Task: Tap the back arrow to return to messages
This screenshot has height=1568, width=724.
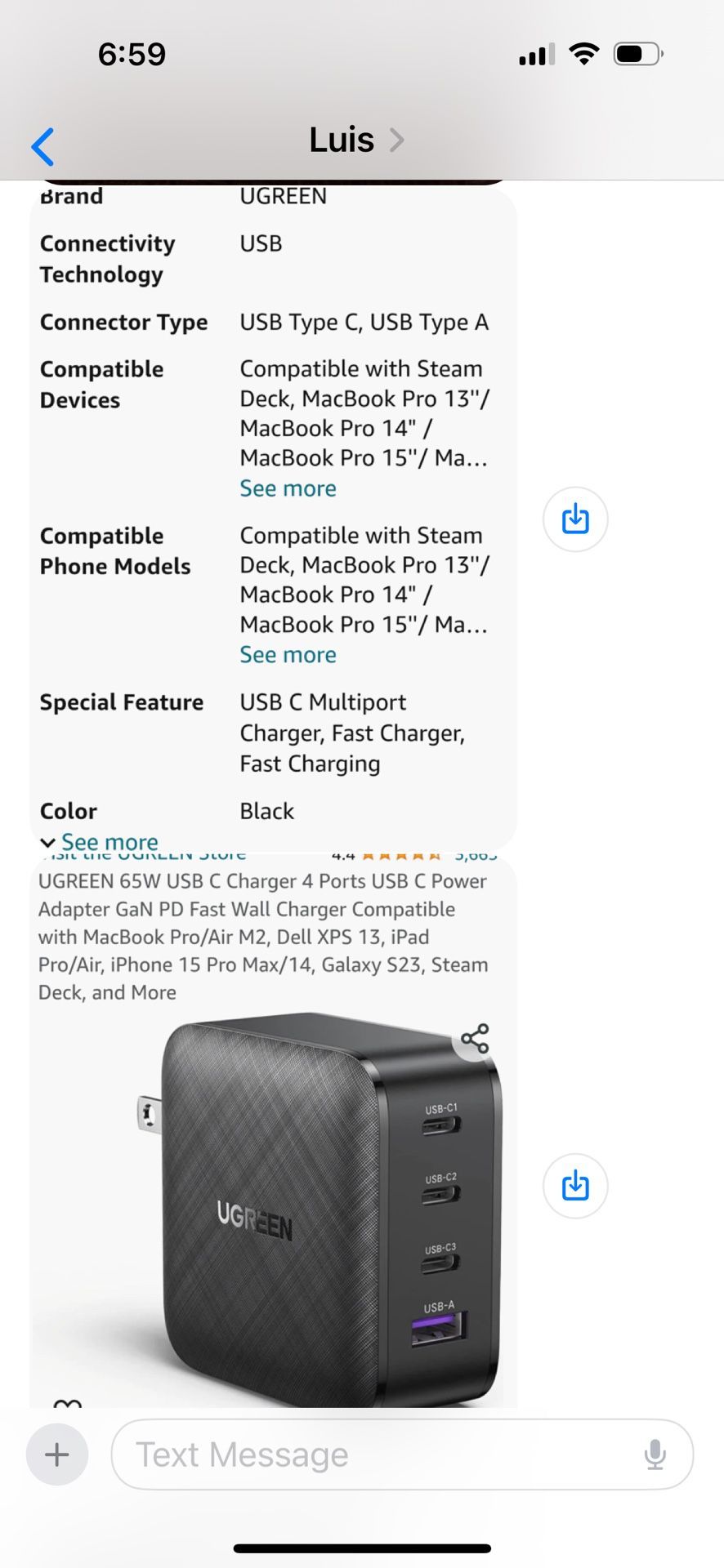Action: 42,145
